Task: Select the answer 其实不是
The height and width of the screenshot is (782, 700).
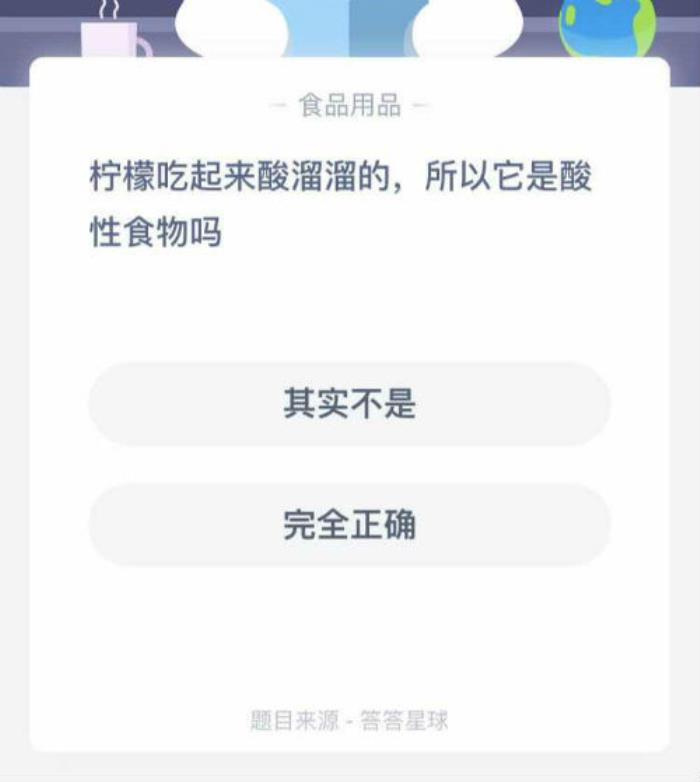Action: 349,404
